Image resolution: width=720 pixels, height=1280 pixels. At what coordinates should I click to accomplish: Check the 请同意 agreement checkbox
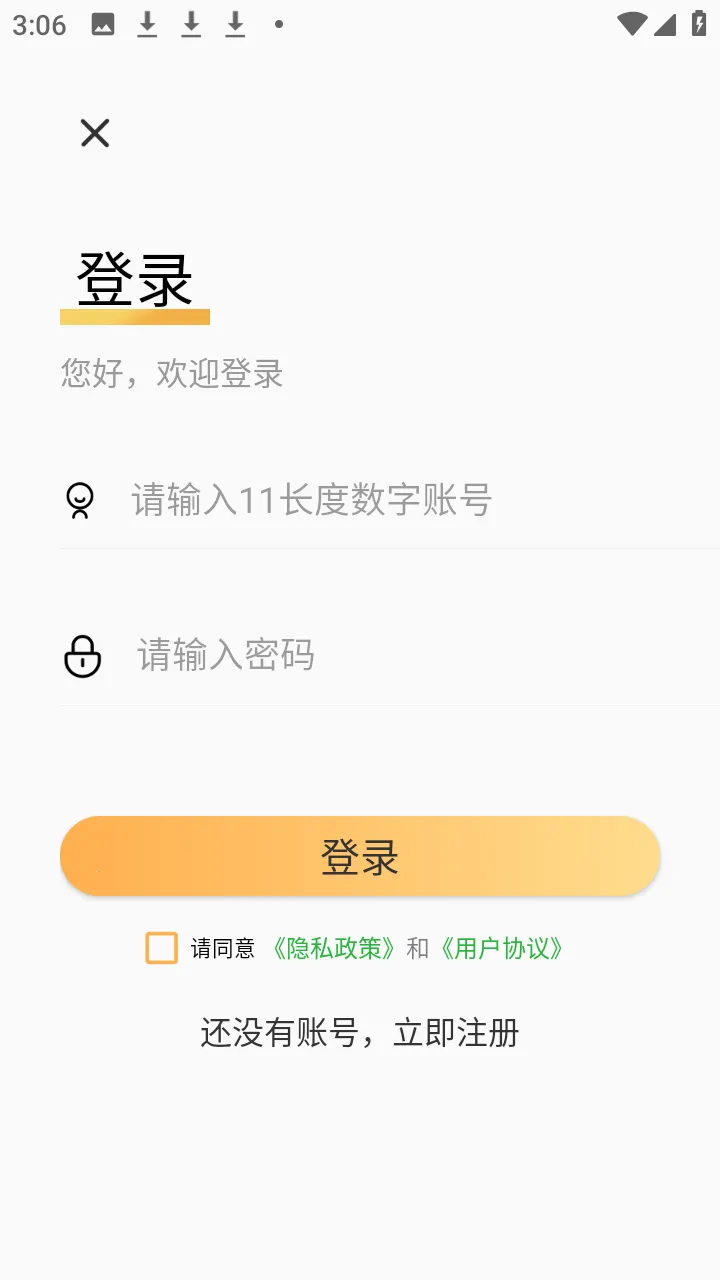[x=161, y=947]
